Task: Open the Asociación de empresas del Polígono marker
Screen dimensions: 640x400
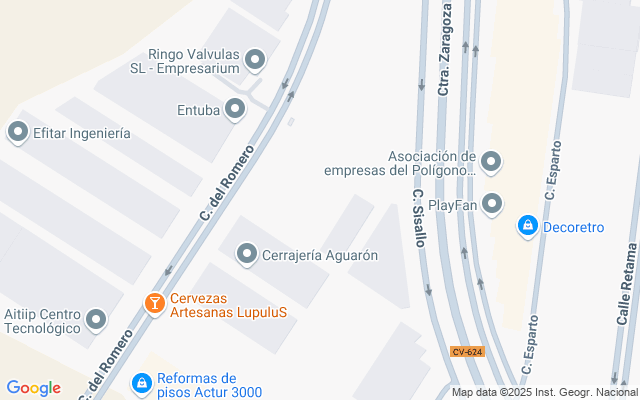Action: tap(491, 161)
